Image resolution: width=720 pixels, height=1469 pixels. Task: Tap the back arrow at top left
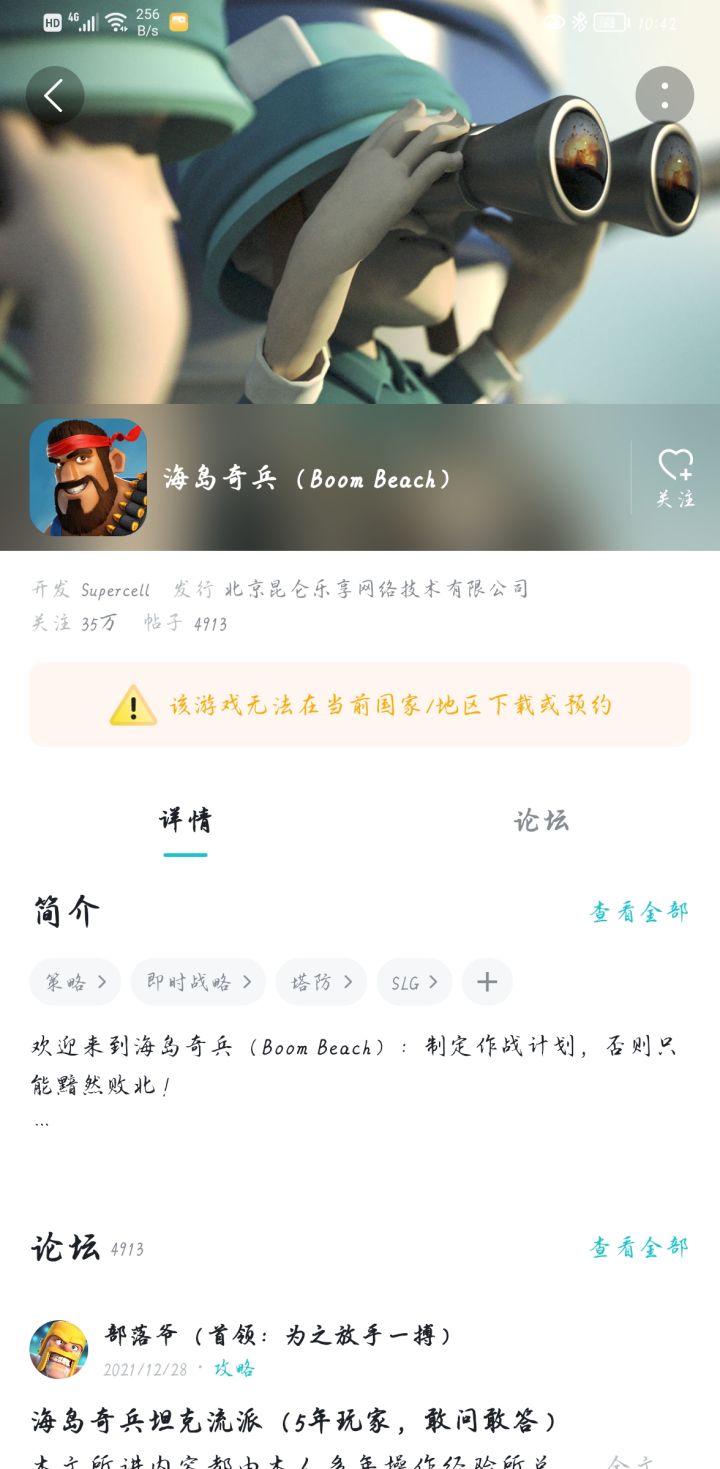(x=55, y=95)
